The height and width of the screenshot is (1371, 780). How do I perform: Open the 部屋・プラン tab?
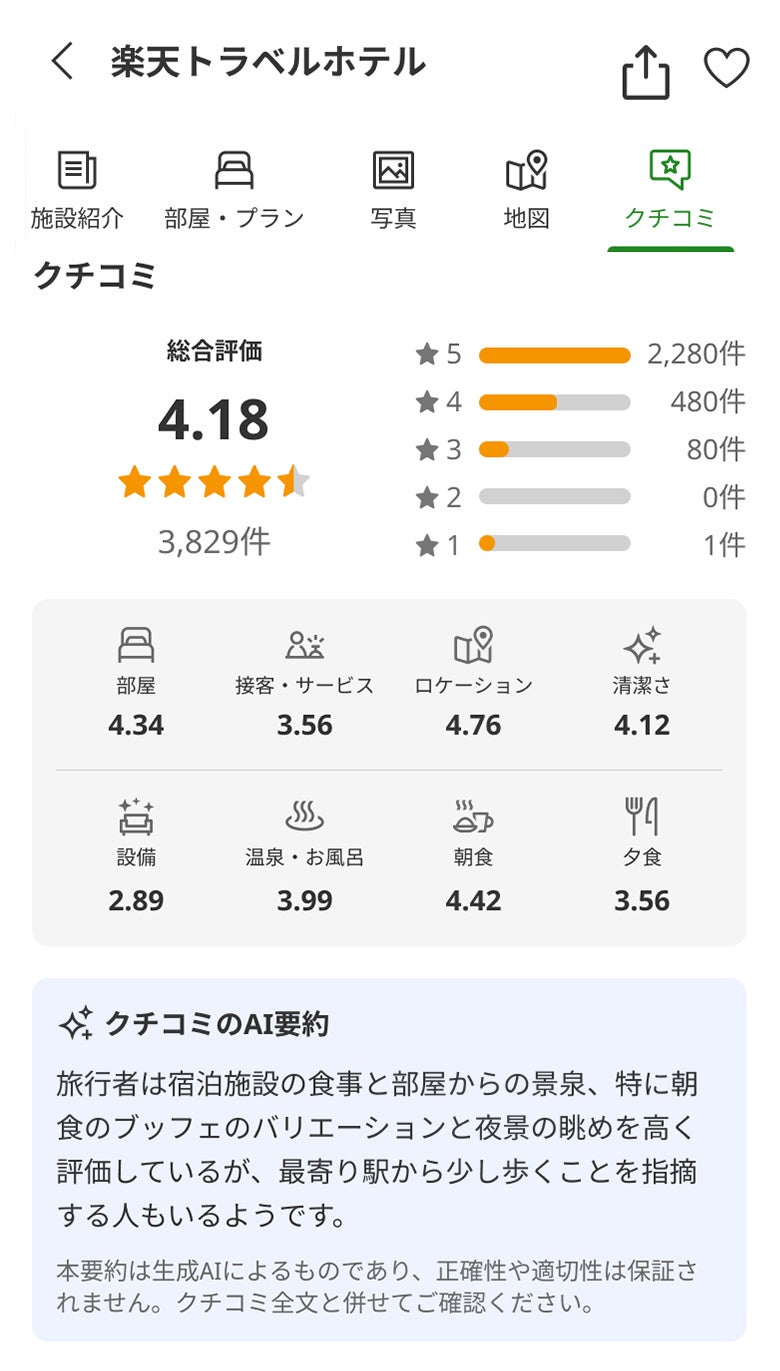coord(234,191)
